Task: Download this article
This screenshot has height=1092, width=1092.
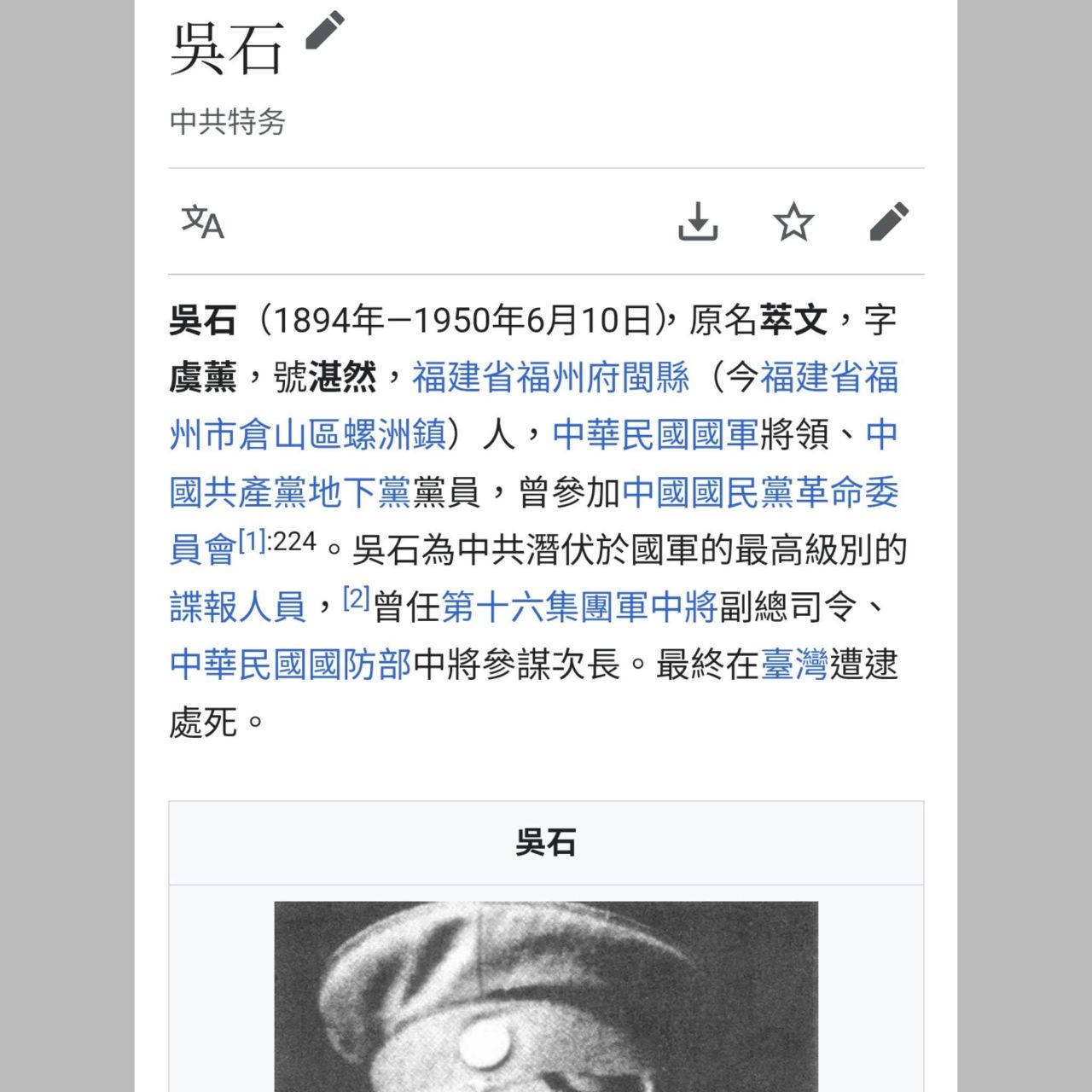Action: 698,223
